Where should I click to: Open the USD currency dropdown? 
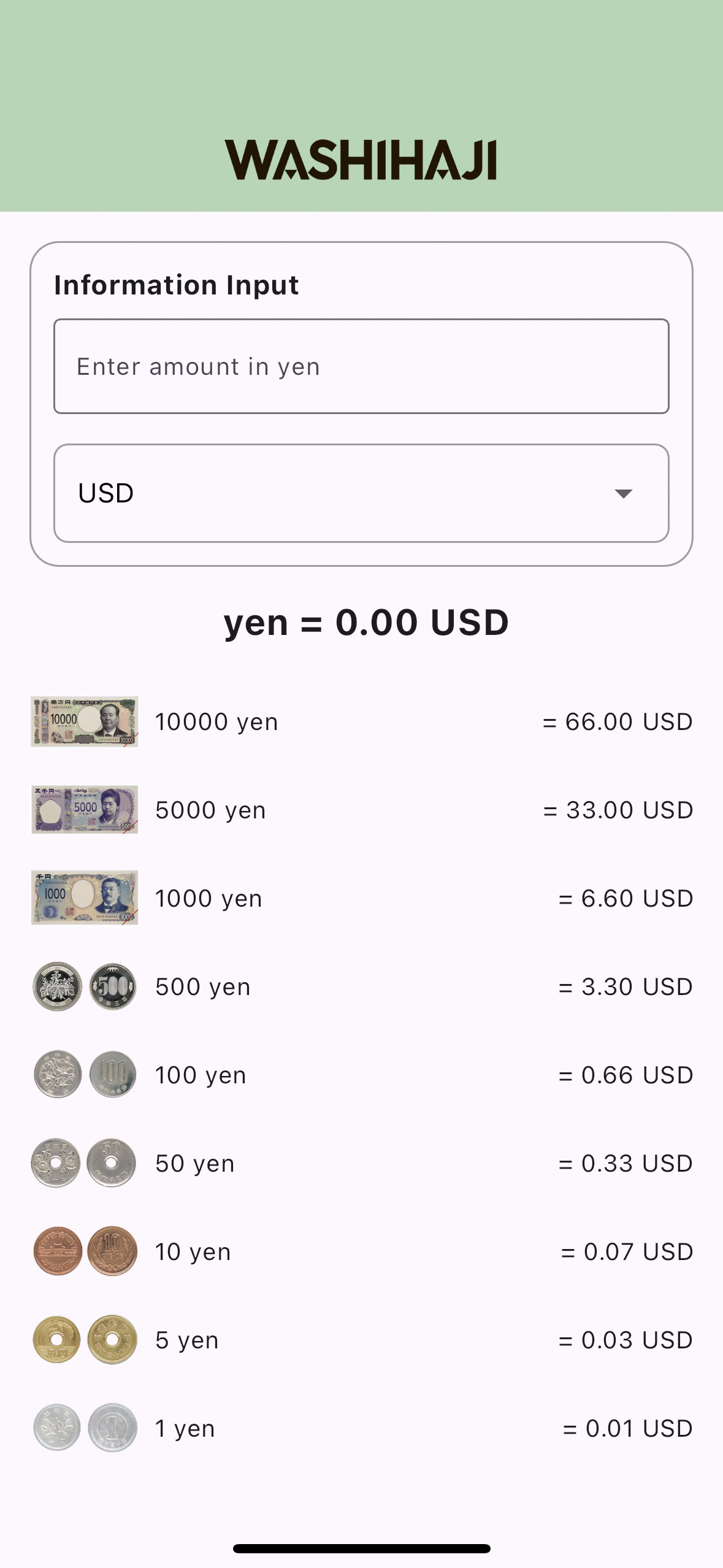pos(361,493)
